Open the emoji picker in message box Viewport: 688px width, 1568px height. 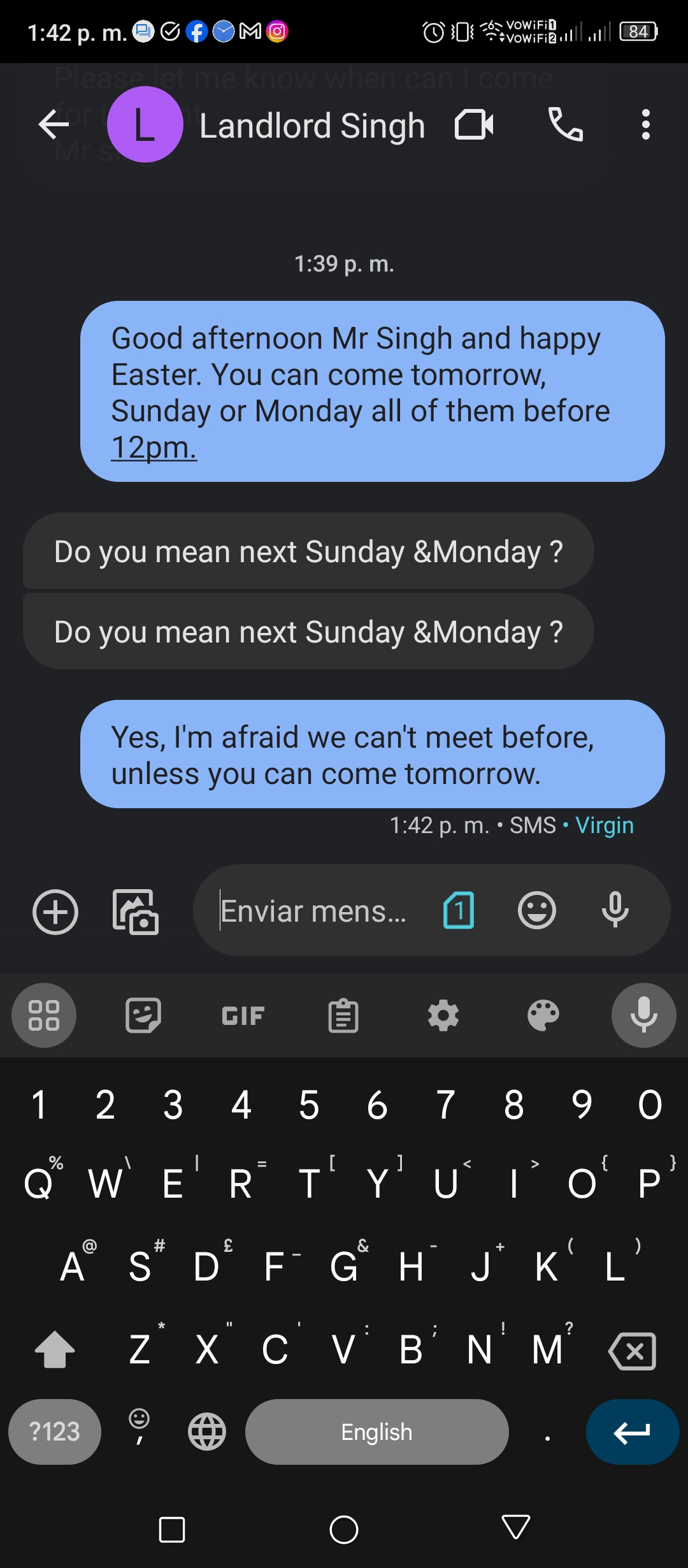(537, 910)
